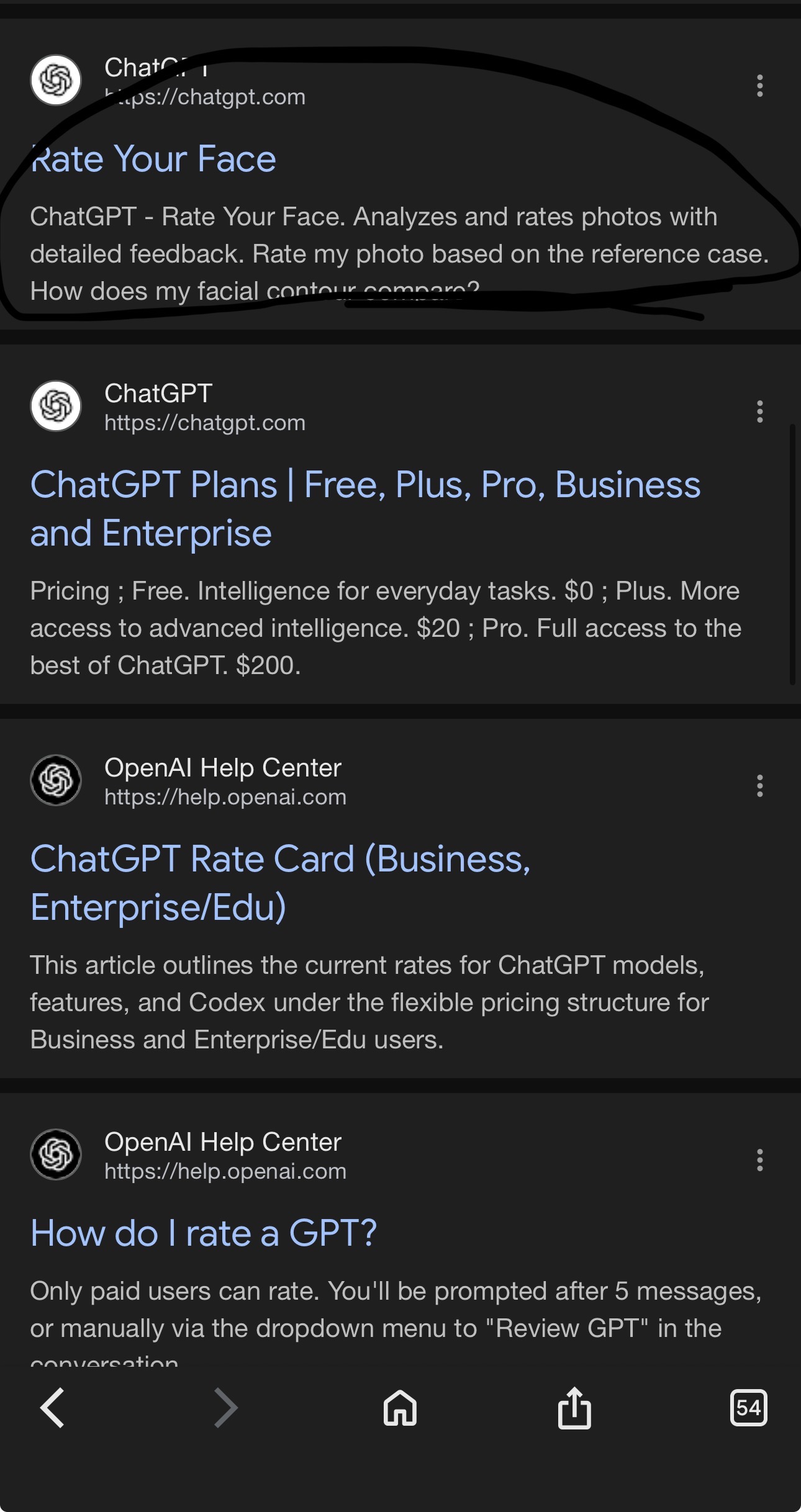Open the tab switcher showing 54 tabs
801x1512 pixels.
coord(748,1408)
